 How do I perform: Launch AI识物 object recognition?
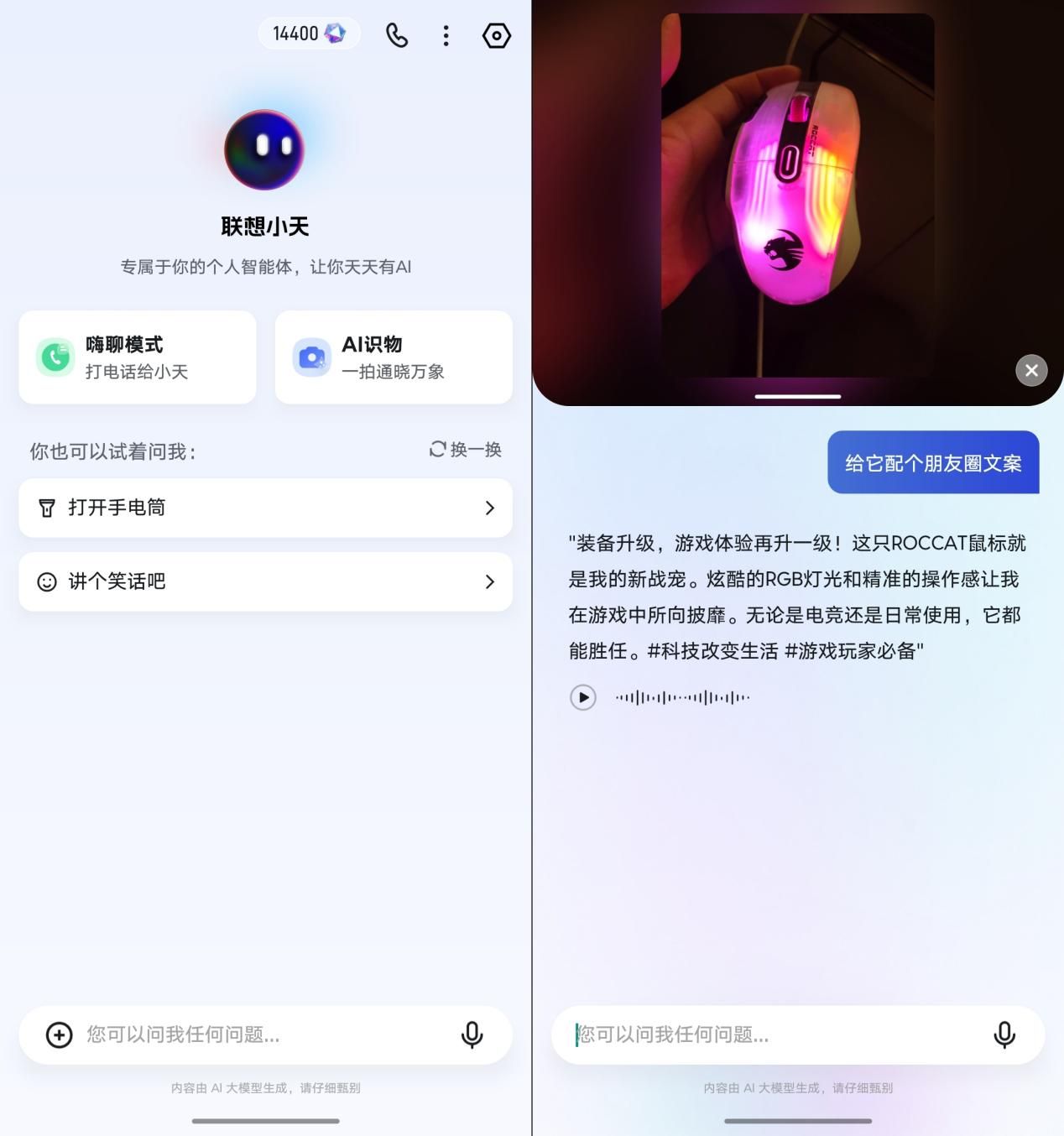[x=394, y=357]
